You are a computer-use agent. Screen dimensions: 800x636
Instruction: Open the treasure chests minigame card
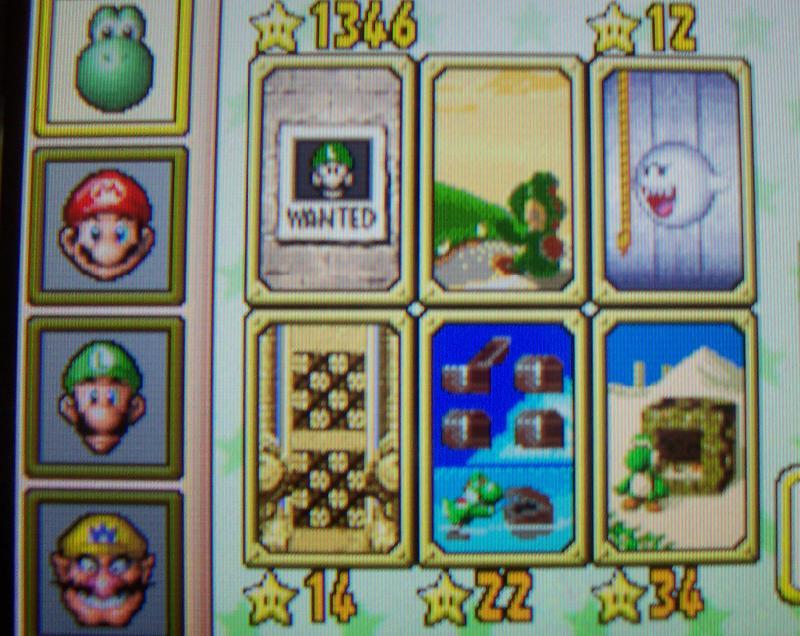click(x=503, y=438)
